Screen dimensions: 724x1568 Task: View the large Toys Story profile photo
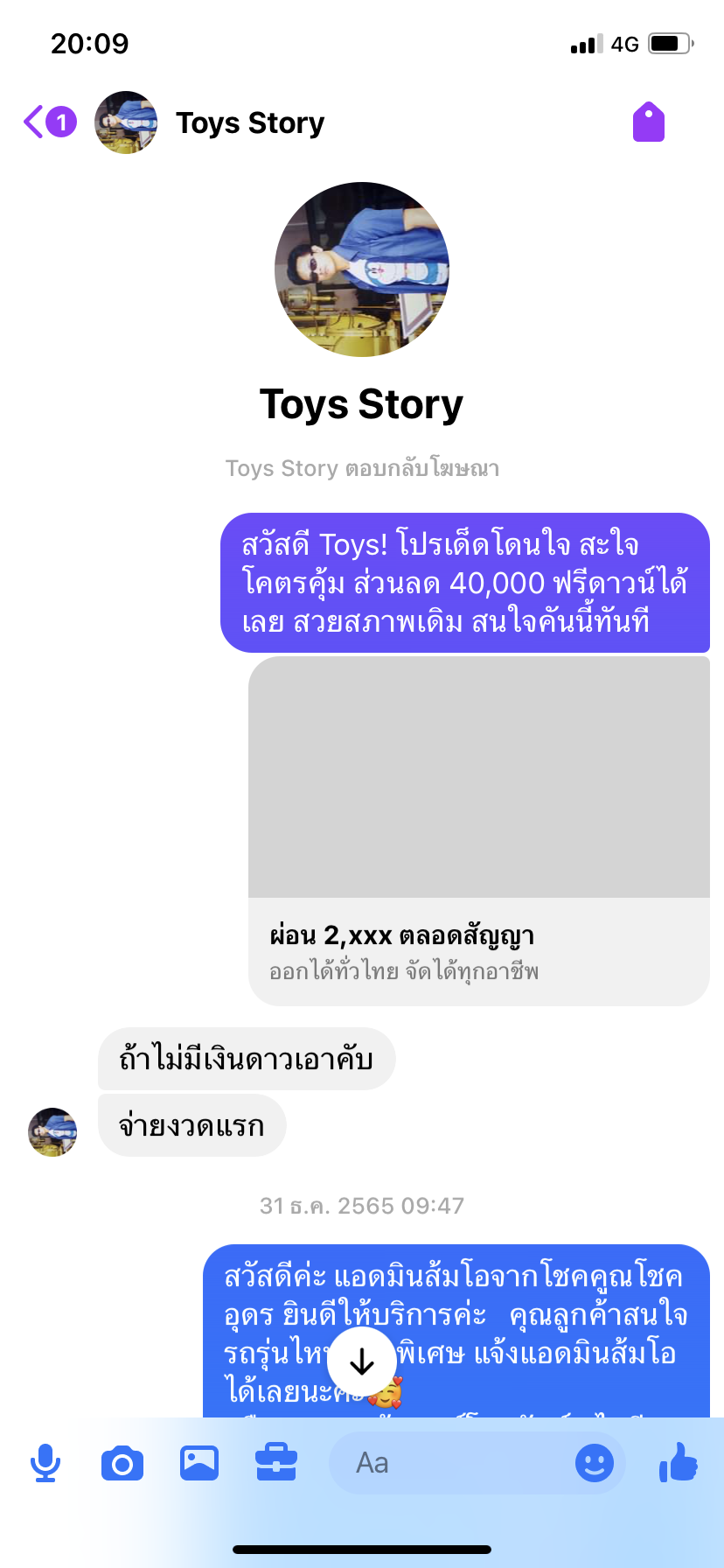[x=362, y=269]
